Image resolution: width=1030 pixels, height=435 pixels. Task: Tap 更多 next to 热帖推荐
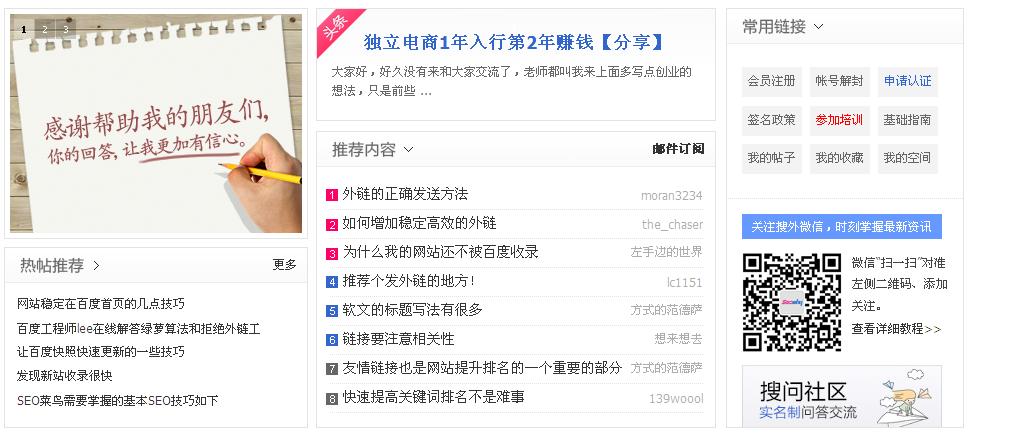pyautogui.click(x=284, y=265)
